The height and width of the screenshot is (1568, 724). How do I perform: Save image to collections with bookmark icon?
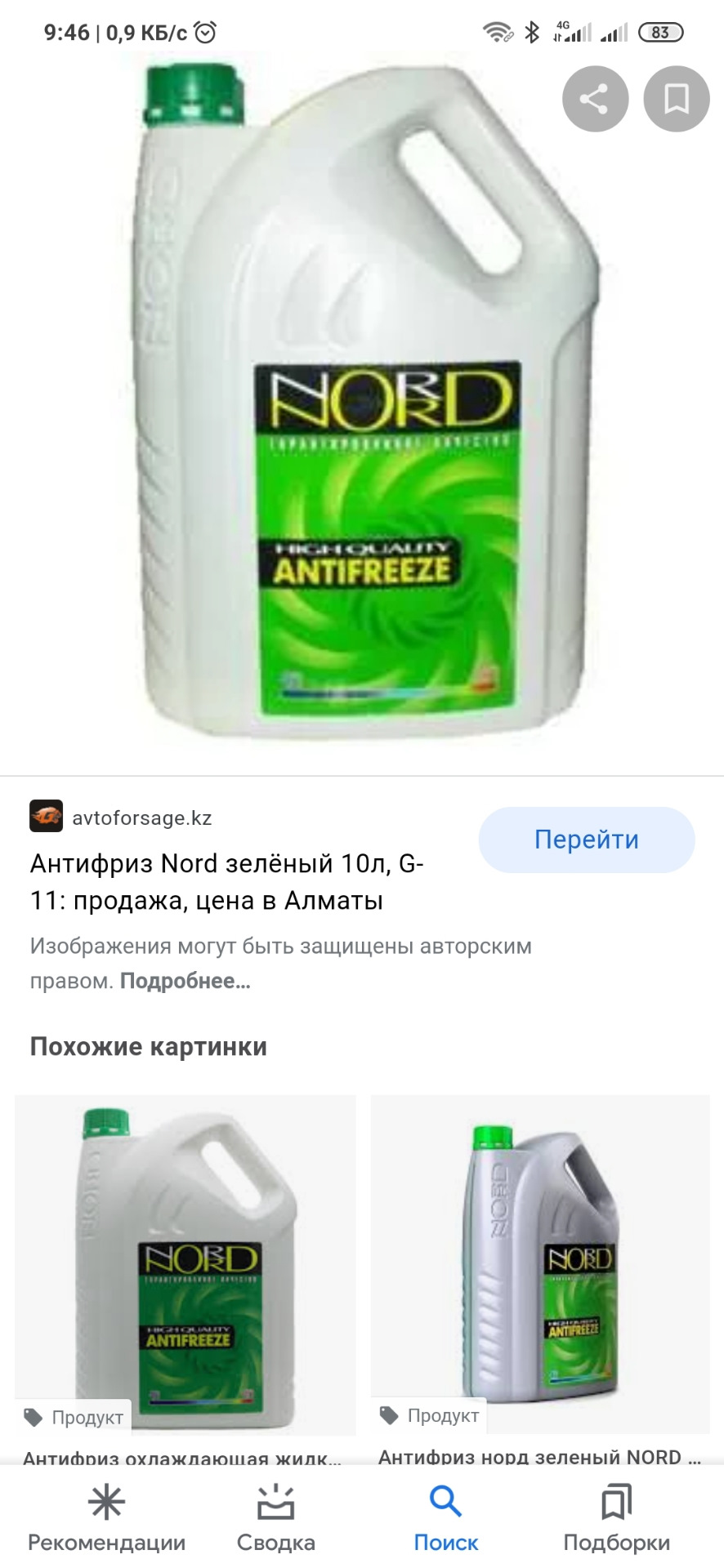[x=676, y=100]
